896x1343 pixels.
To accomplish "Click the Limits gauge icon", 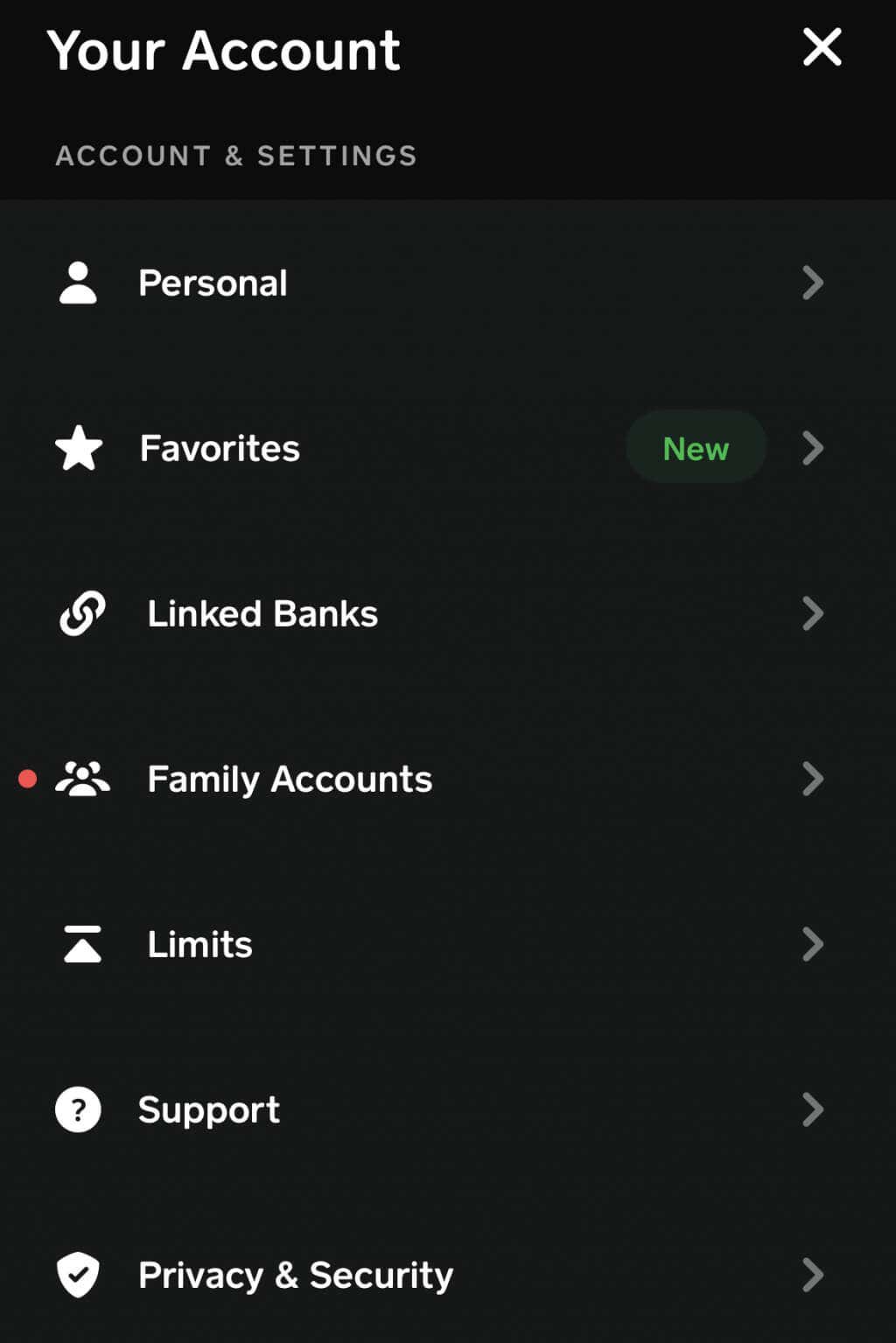I will [x=80, y=943].
